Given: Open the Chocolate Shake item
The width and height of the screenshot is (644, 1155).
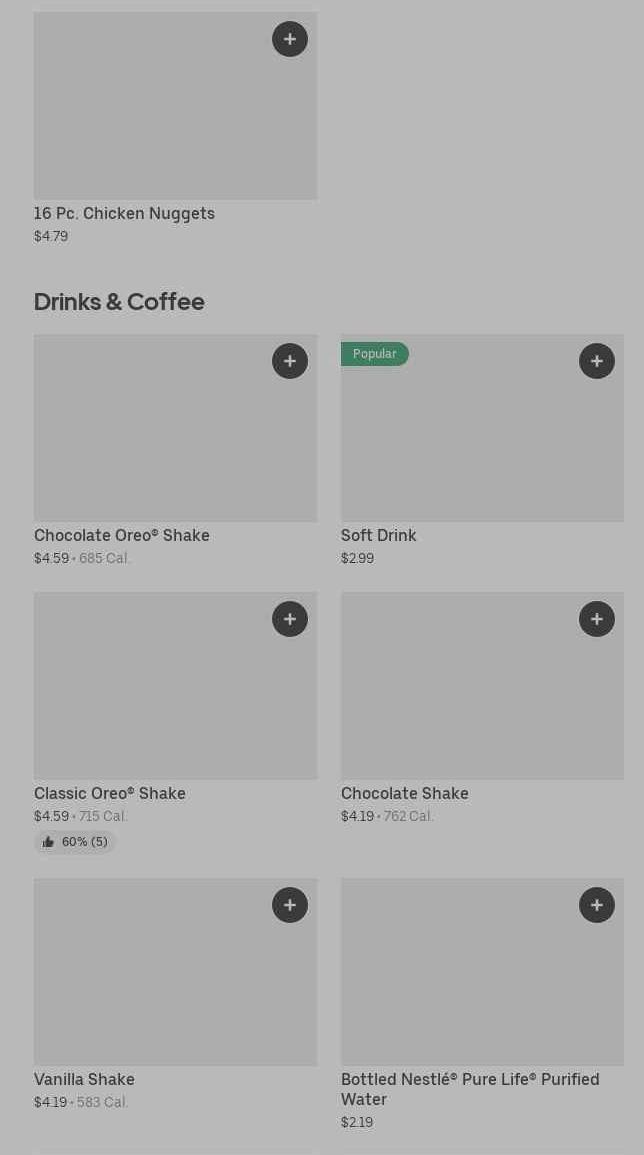Looking at the screenshot, I should (482, 708).
